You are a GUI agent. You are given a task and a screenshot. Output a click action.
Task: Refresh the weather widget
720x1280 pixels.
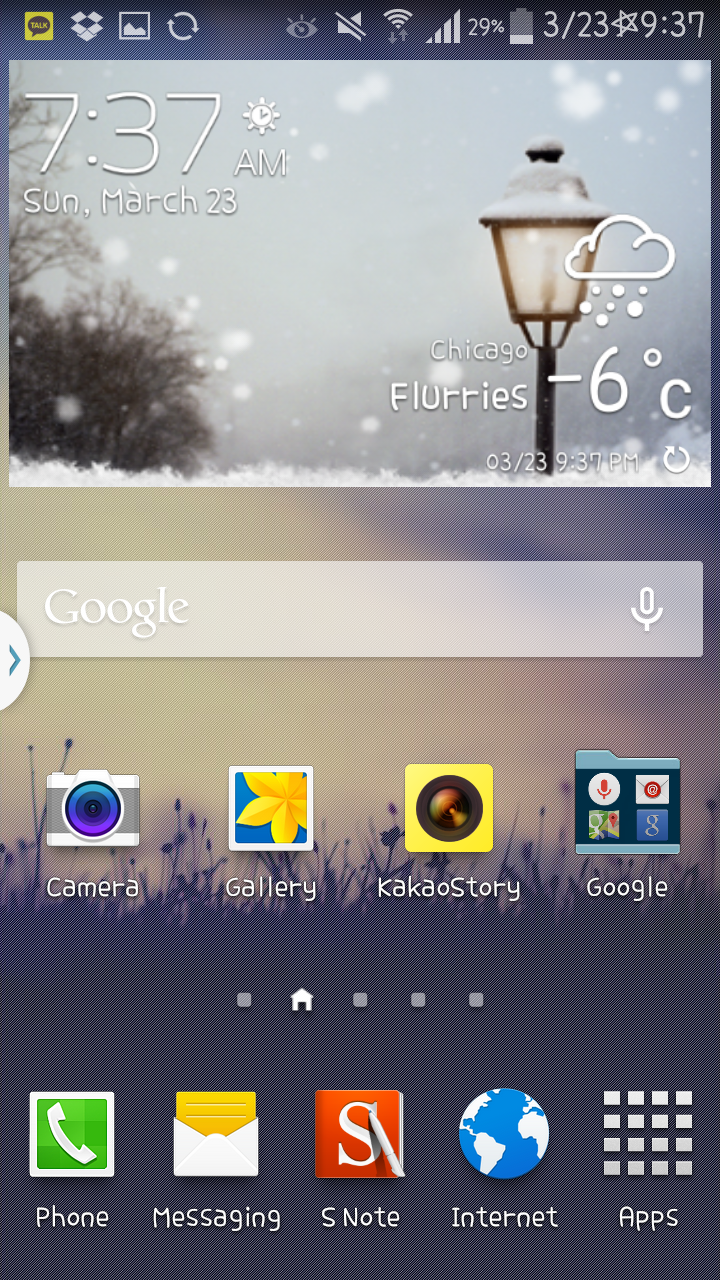(677, 460)
